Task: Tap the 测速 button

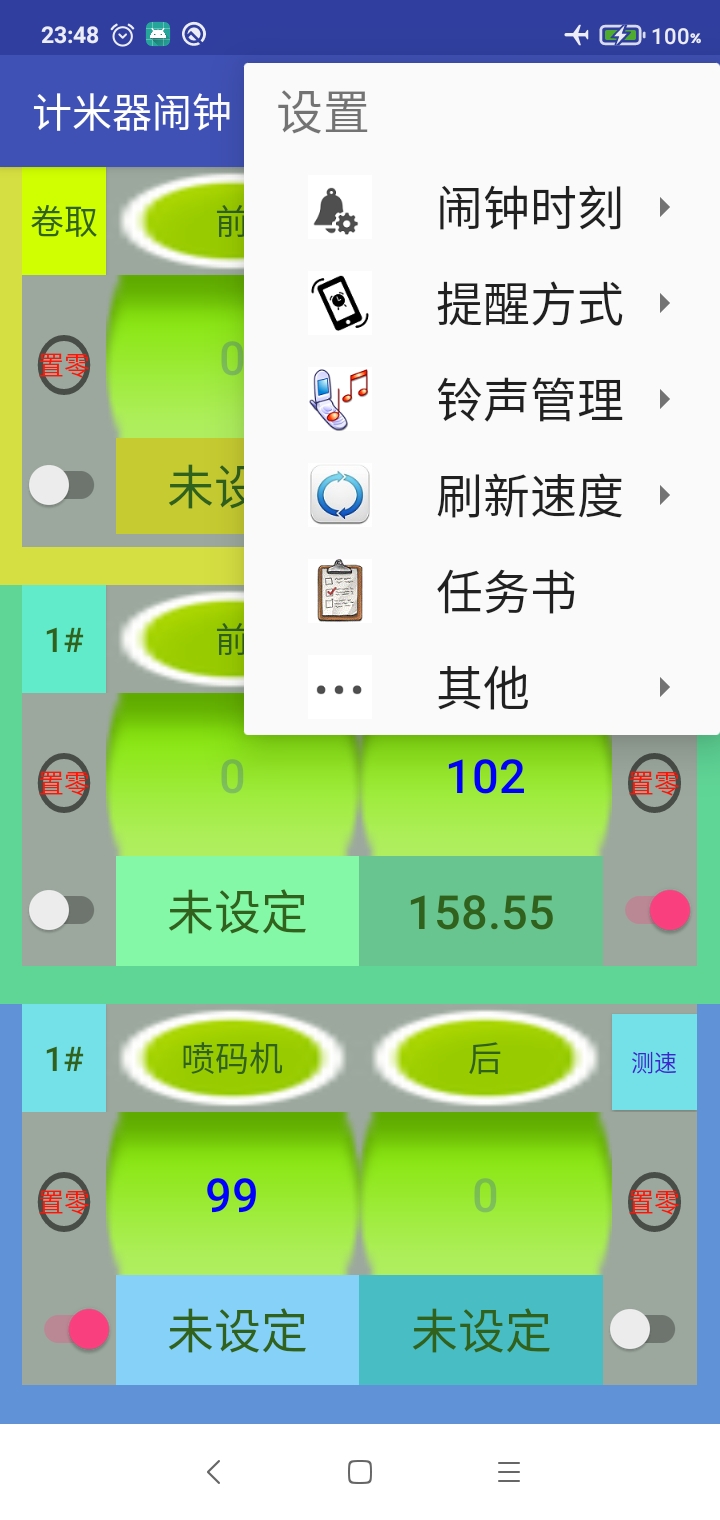Action: coord(654,1062)
